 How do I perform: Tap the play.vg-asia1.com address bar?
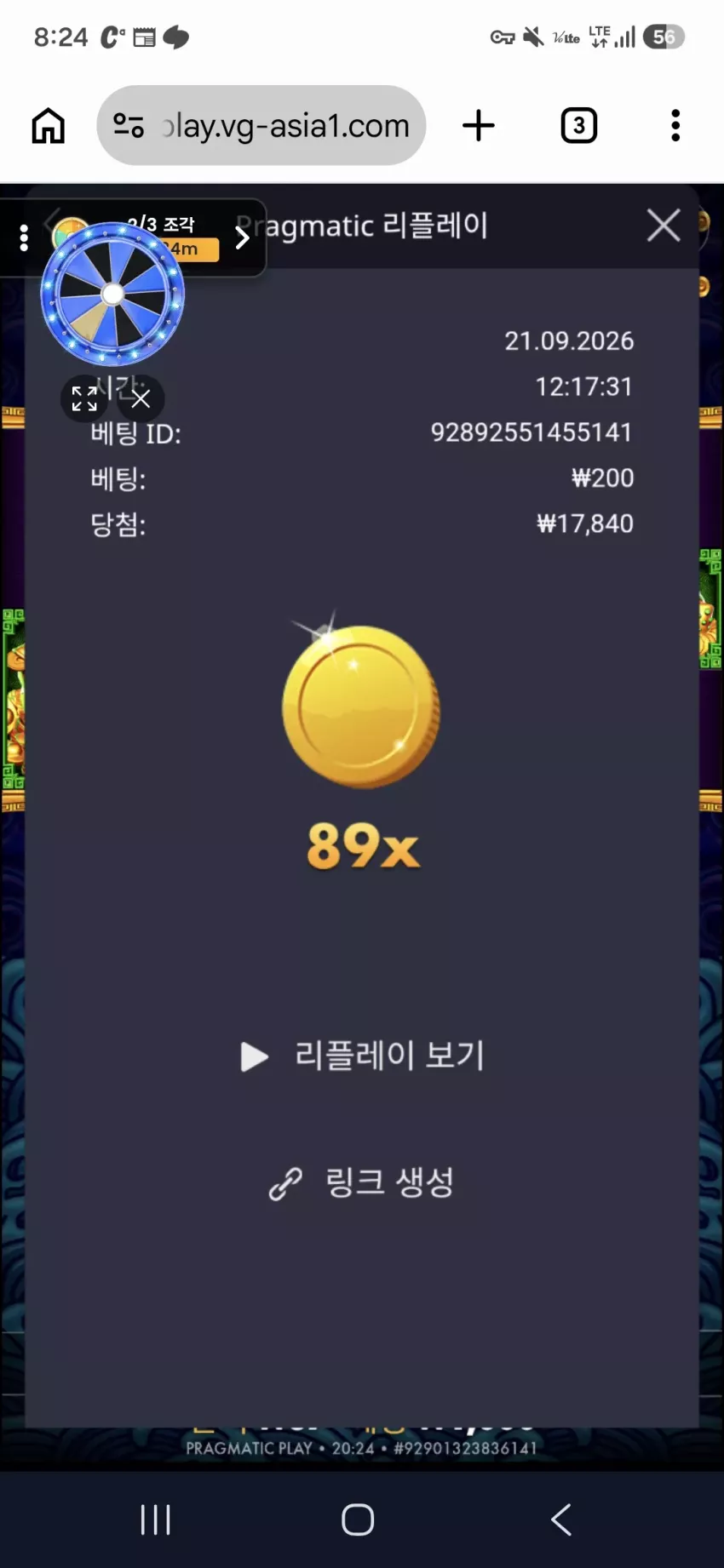pos(261,126)
